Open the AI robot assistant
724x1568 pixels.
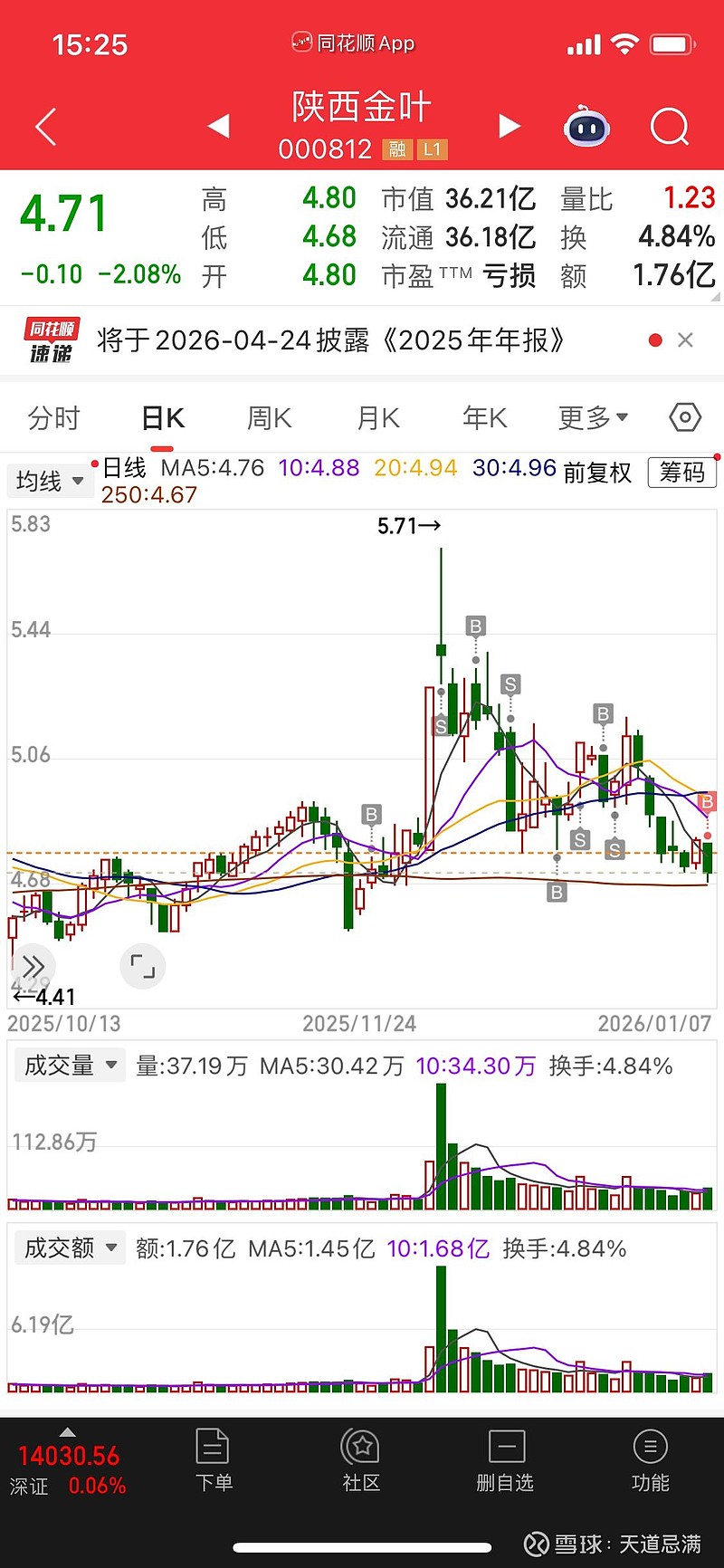coord(586,127)
